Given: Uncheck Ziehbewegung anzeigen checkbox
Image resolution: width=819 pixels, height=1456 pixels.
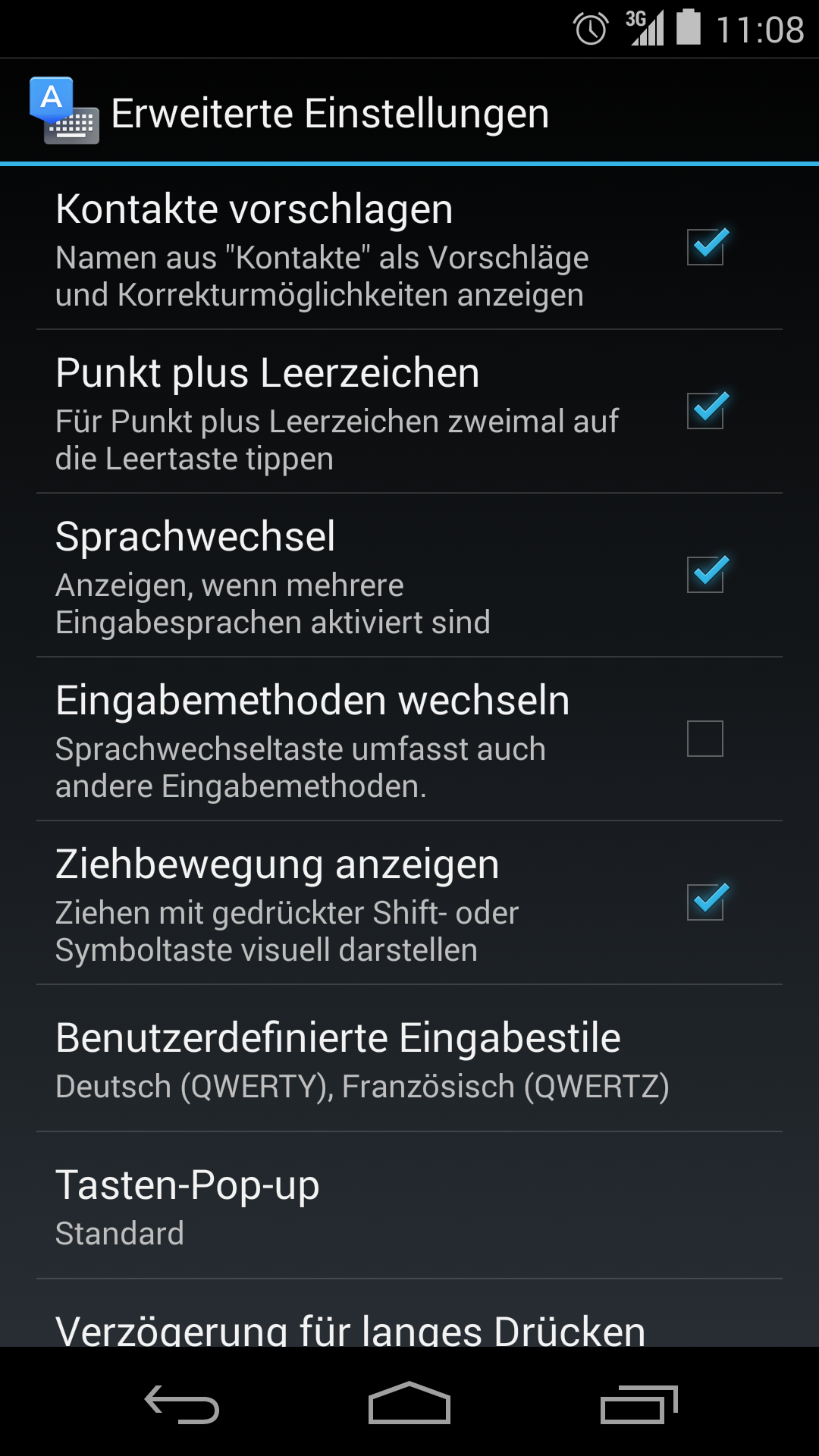Looking at the screenshot, I should point(706,902).
